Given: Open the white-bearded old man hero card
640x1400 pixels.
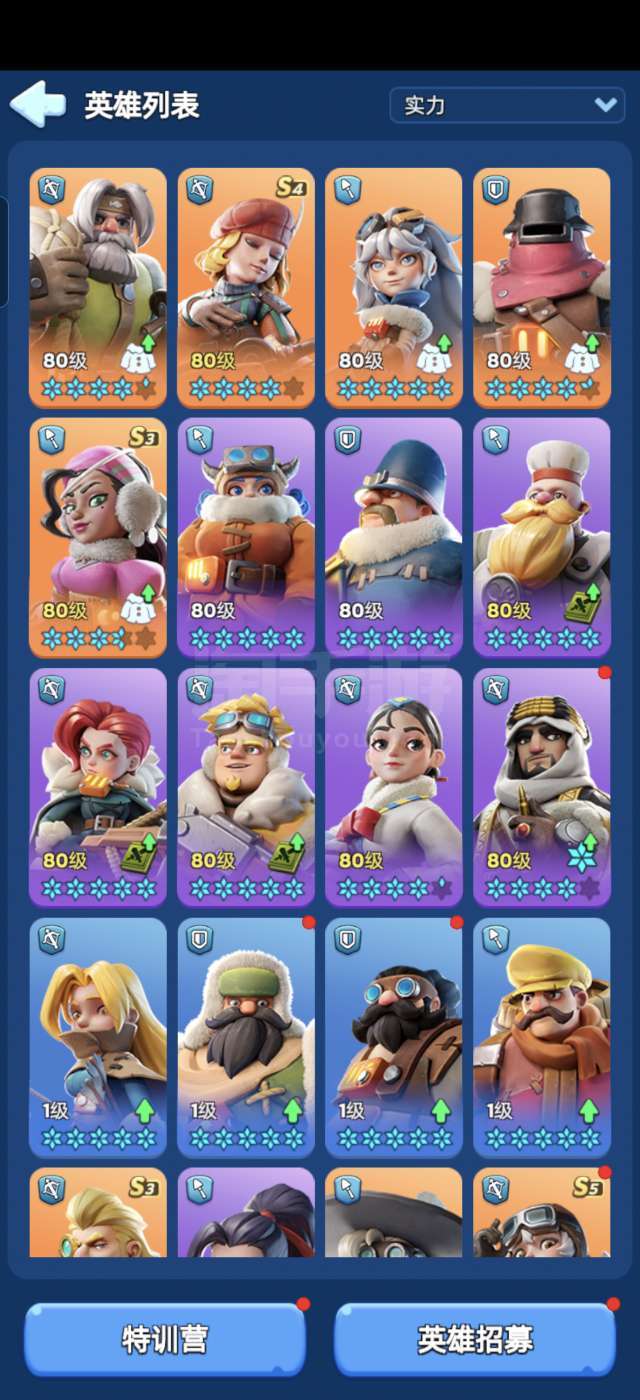Looking at the screenshot, I should (98, 288).
